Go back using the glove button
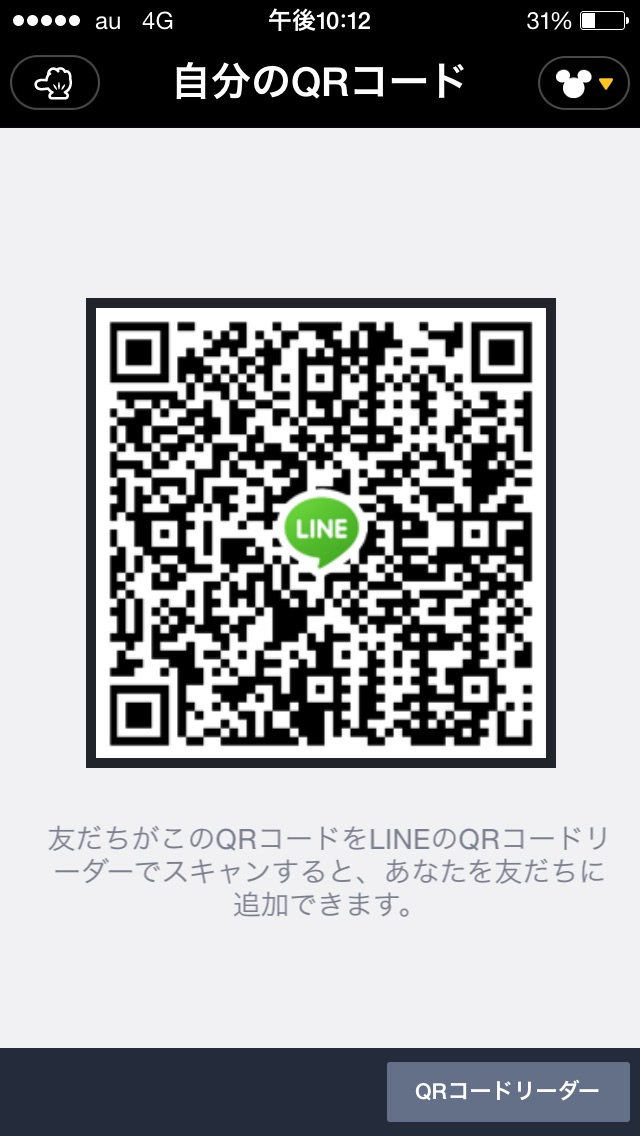Image resolution: width=640 pixels, height=1136 pixels. [55, 83]
